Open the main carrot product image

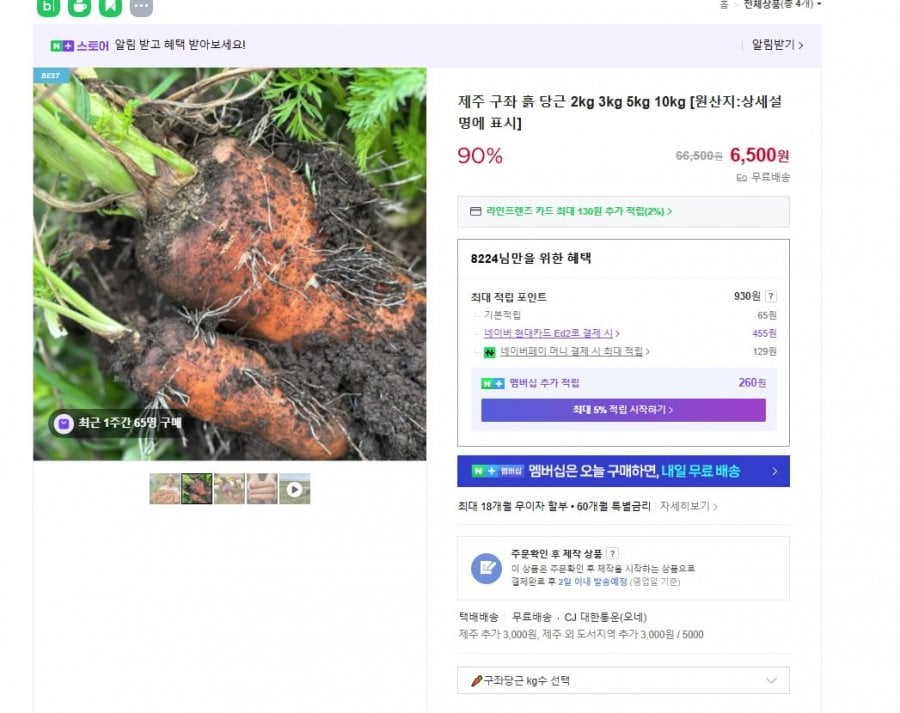click(230, 264)
